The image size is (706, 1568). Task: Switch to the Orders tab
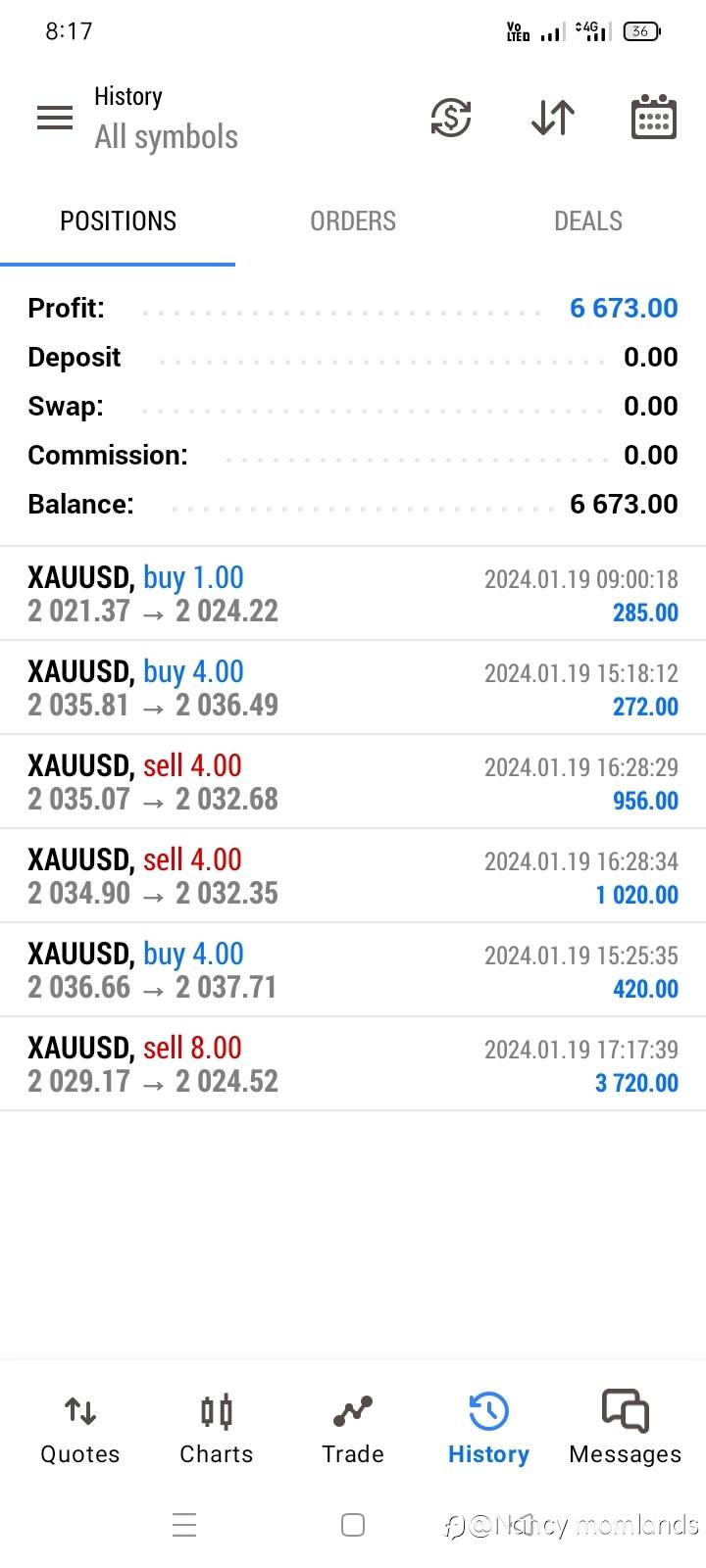(353, 221)
